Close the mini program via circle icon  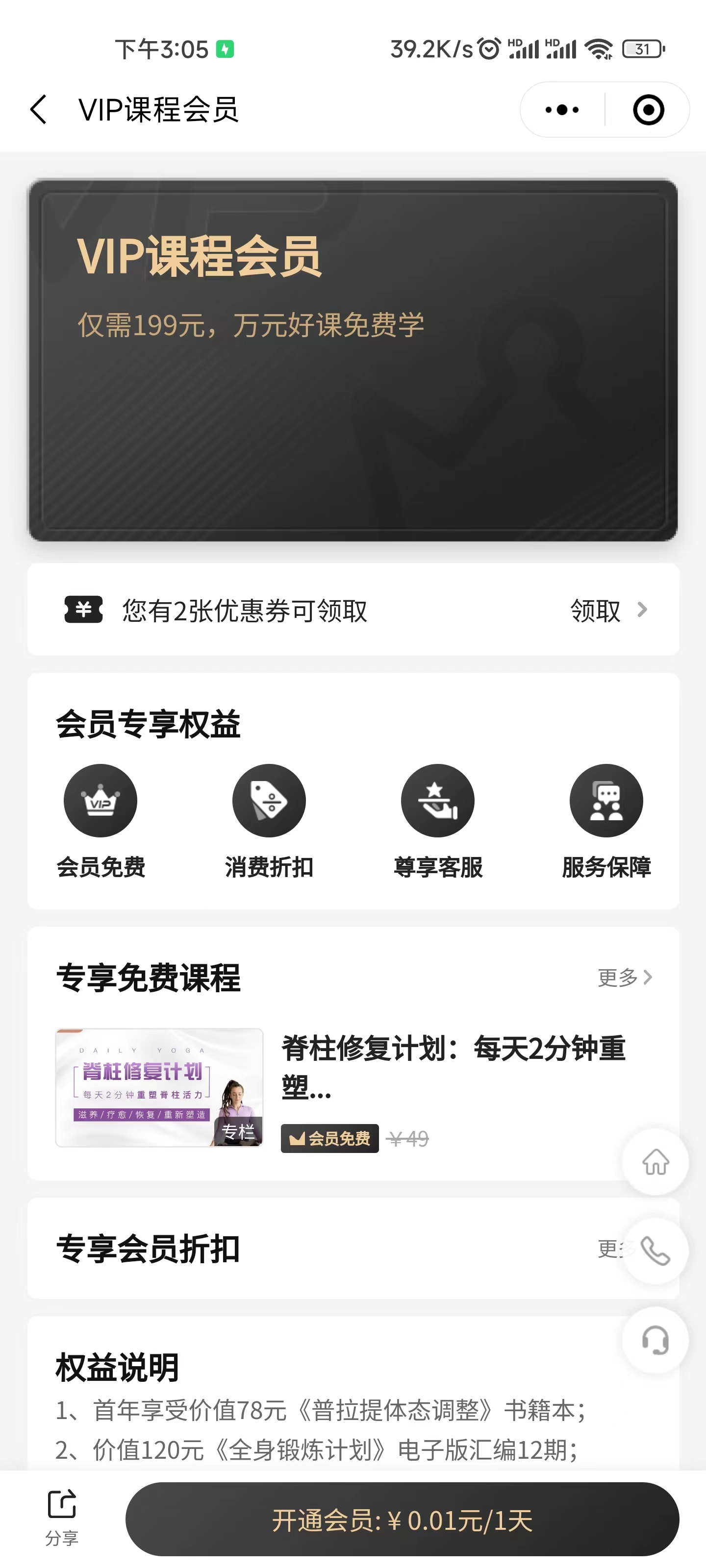[x=648, y=110]
